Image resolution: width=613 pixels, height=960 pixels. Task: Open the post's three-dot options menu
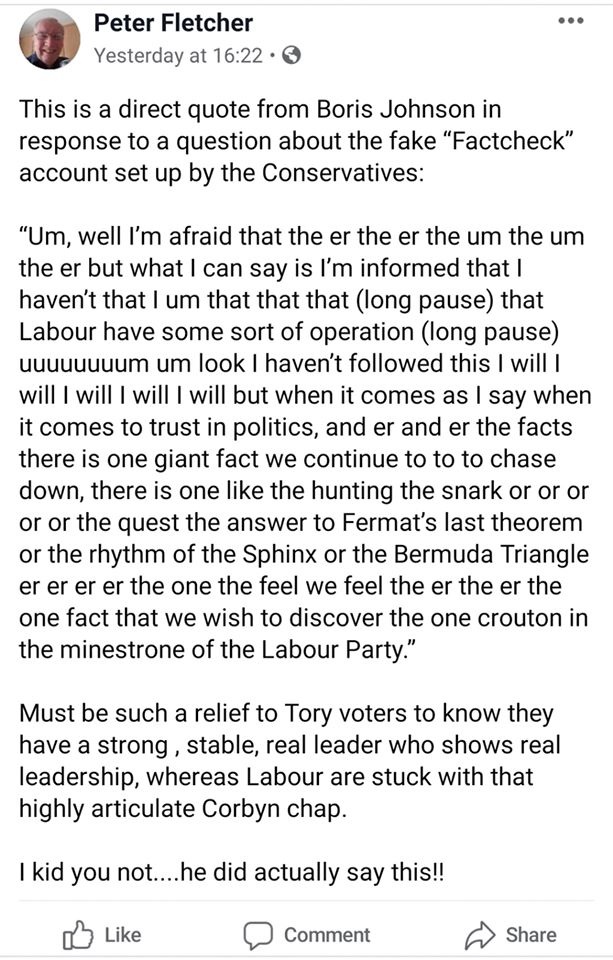pyautogui.click(x=570, y=21)
